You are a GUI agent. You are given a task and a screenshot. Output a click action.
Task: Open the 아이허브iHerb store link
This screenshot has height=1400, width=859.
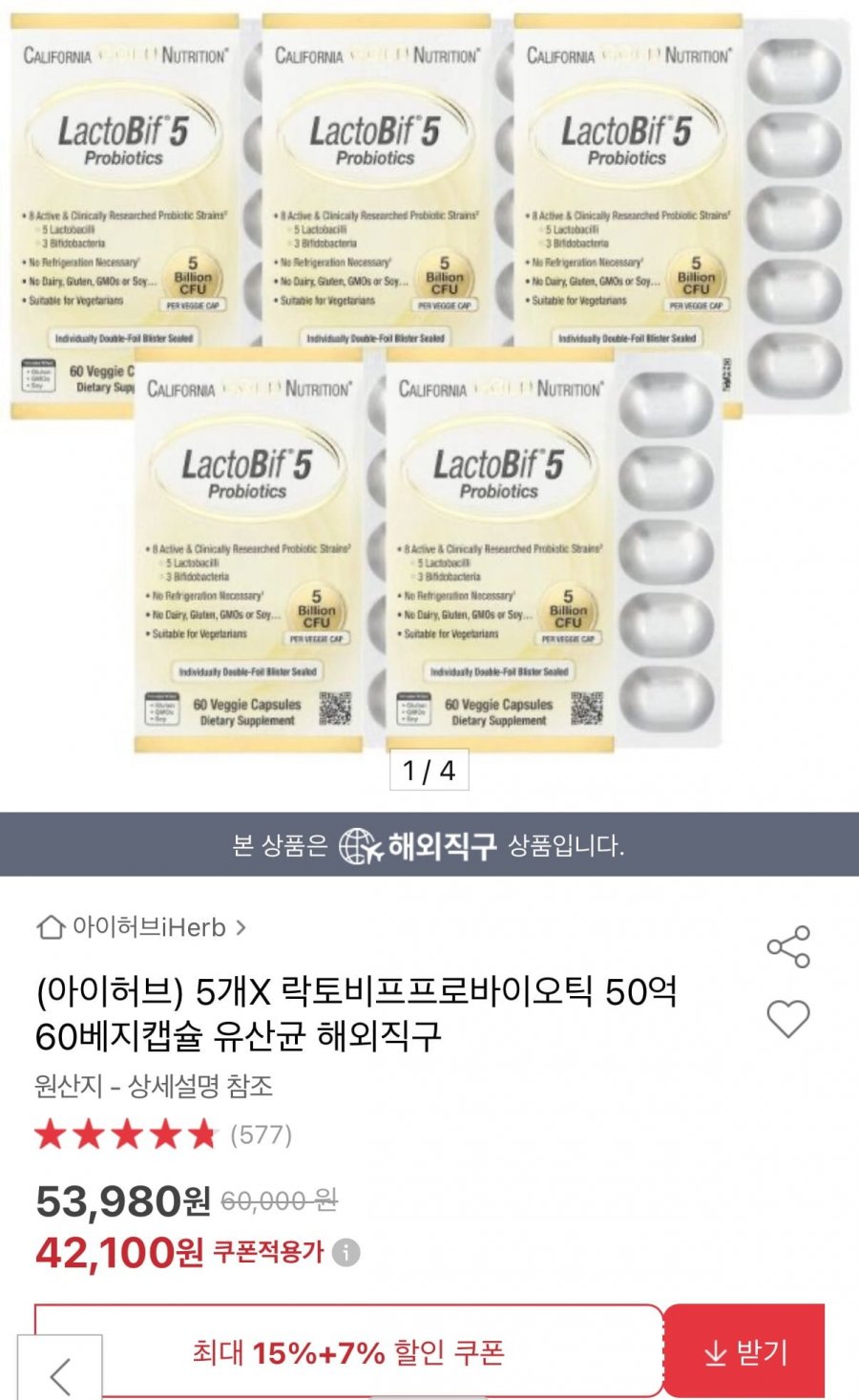(141, 927)
